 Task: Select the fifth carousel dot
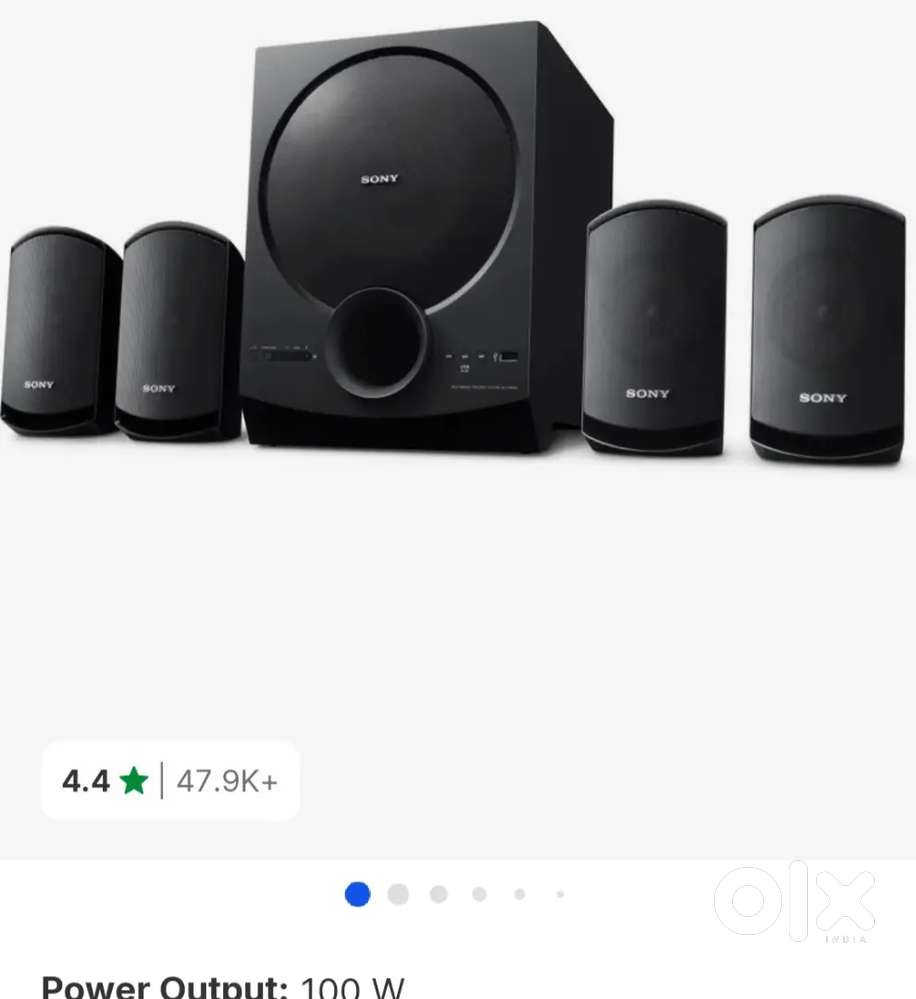(519, 895)
